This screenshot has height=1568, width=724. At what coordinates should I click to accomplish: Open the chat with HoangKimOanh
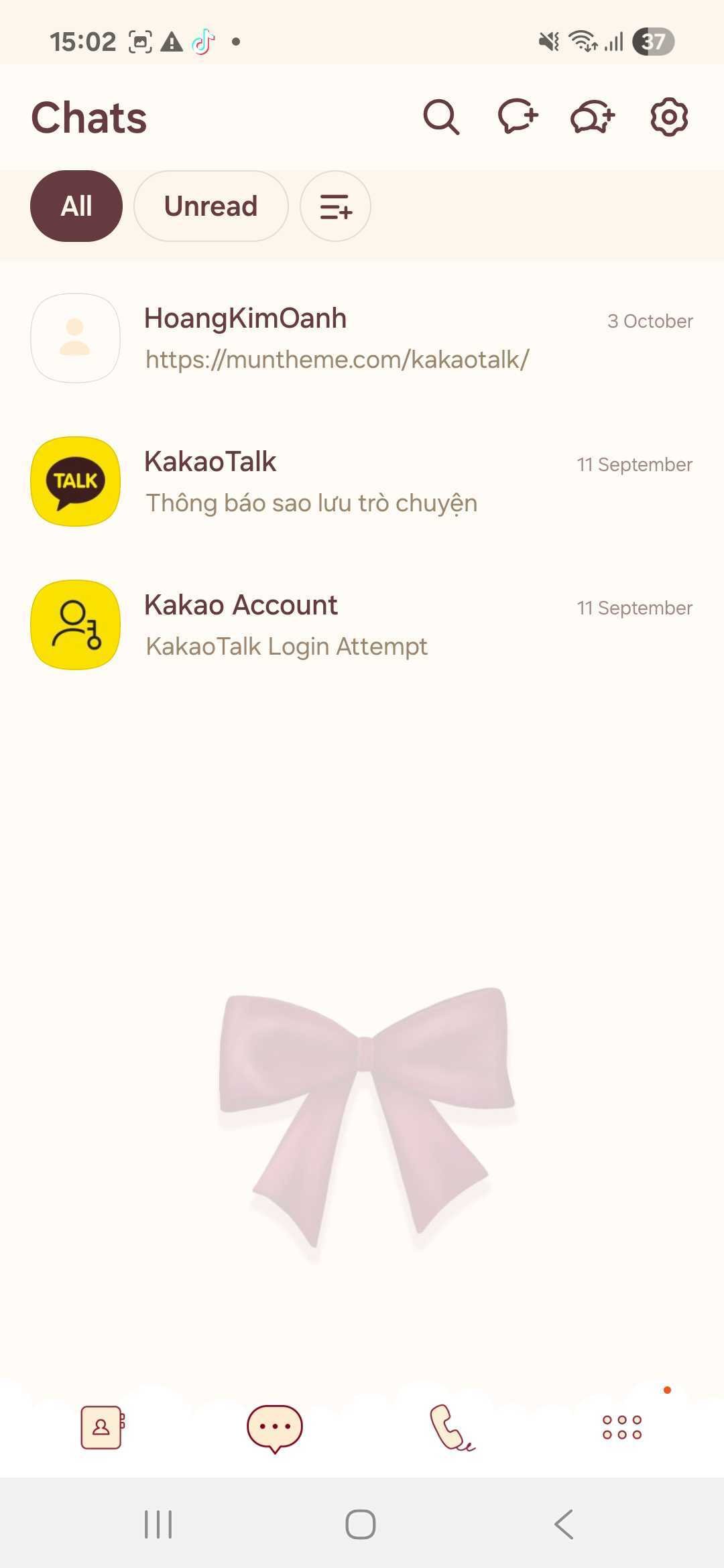click(x=362, y=338)
